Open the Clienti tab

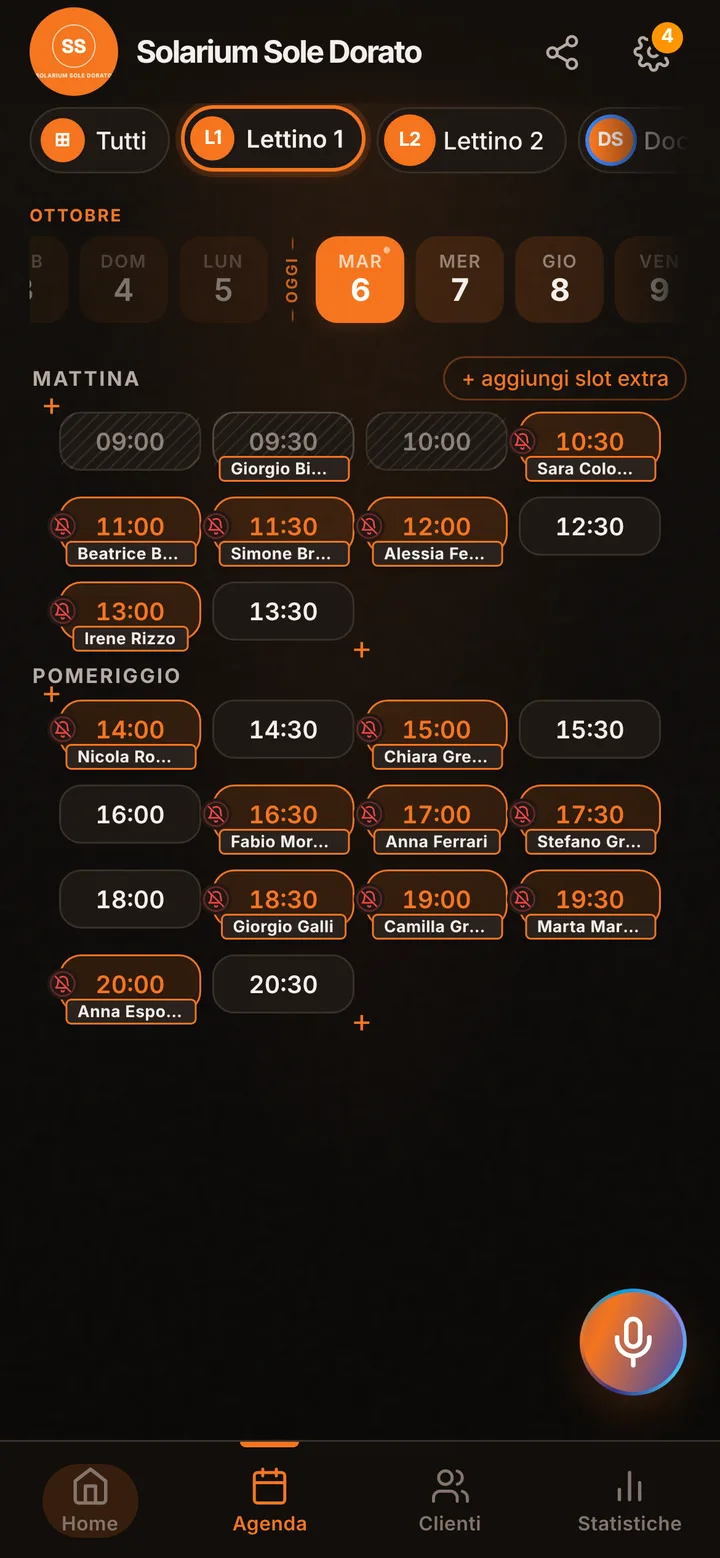tap(450, 1500)
